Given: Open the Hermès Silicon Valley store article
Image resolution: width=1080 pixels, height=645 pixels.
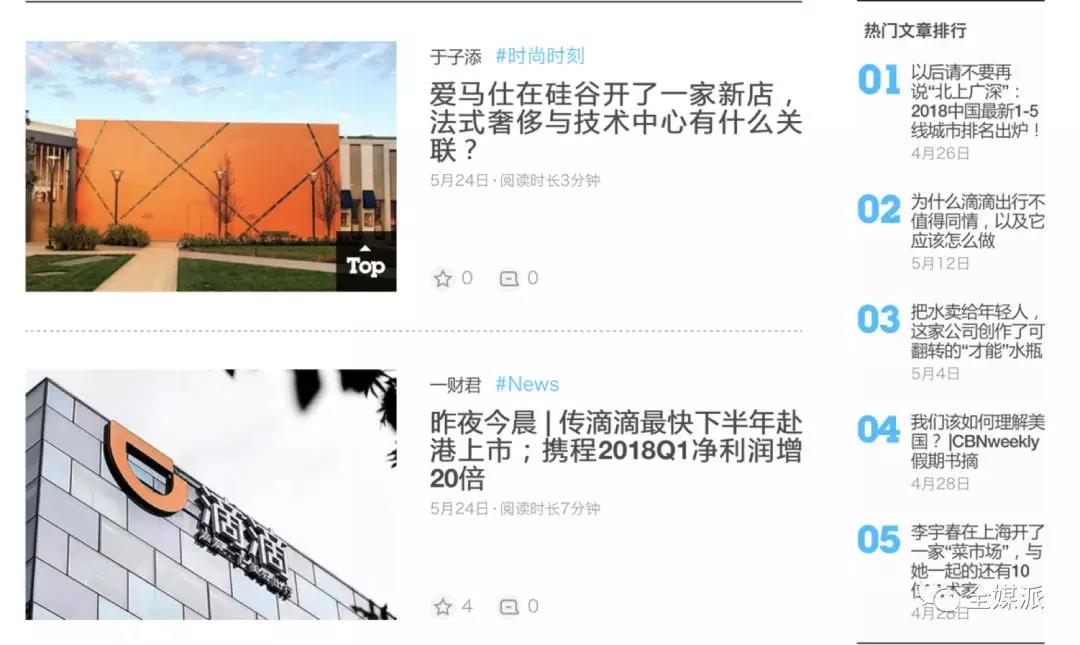Looking at the screenshot, I should [614, 123].
